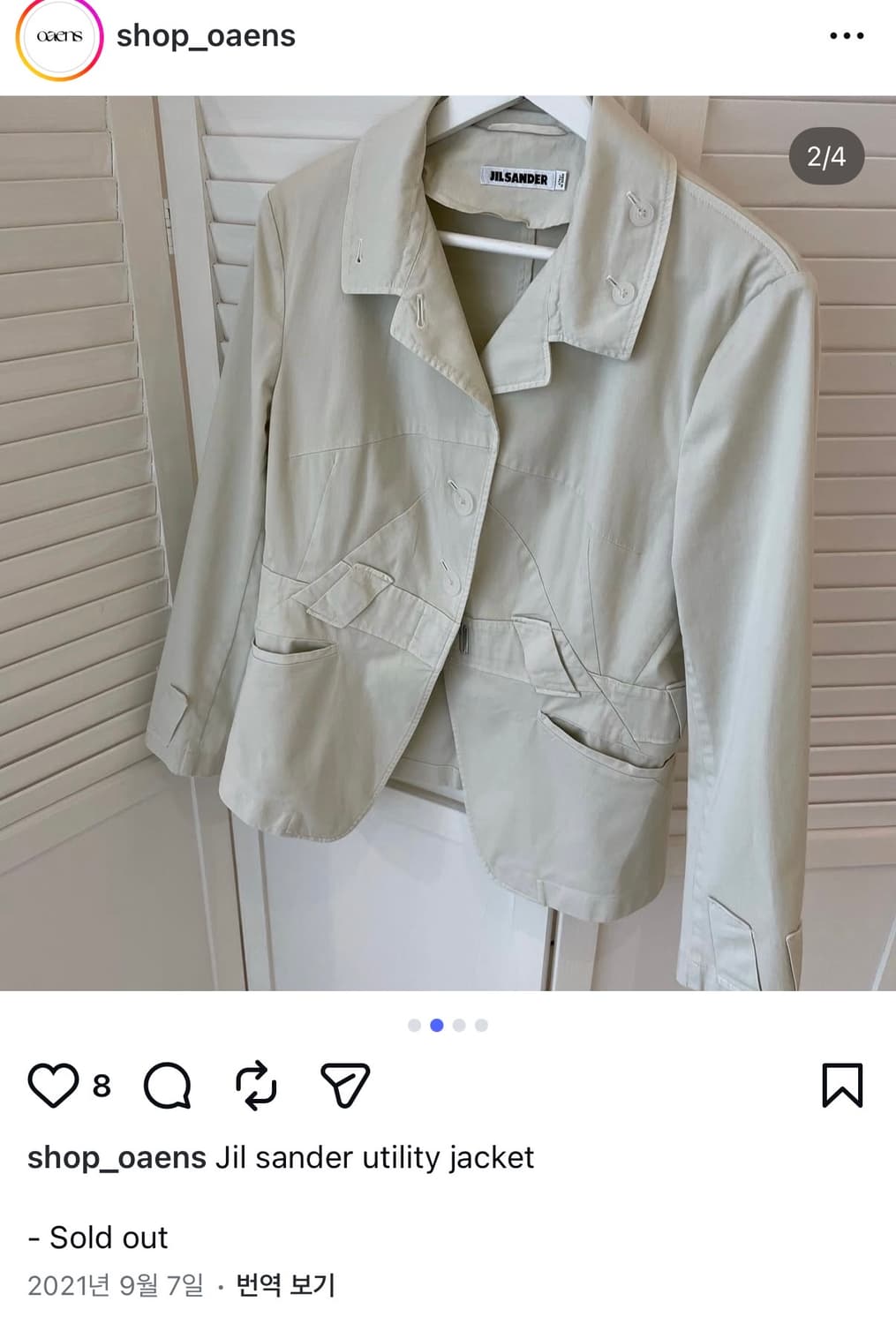This screenshot has width=896, height=1324.
Task: Like the post using the heart icon
Action: click(x=55, y=1087)
